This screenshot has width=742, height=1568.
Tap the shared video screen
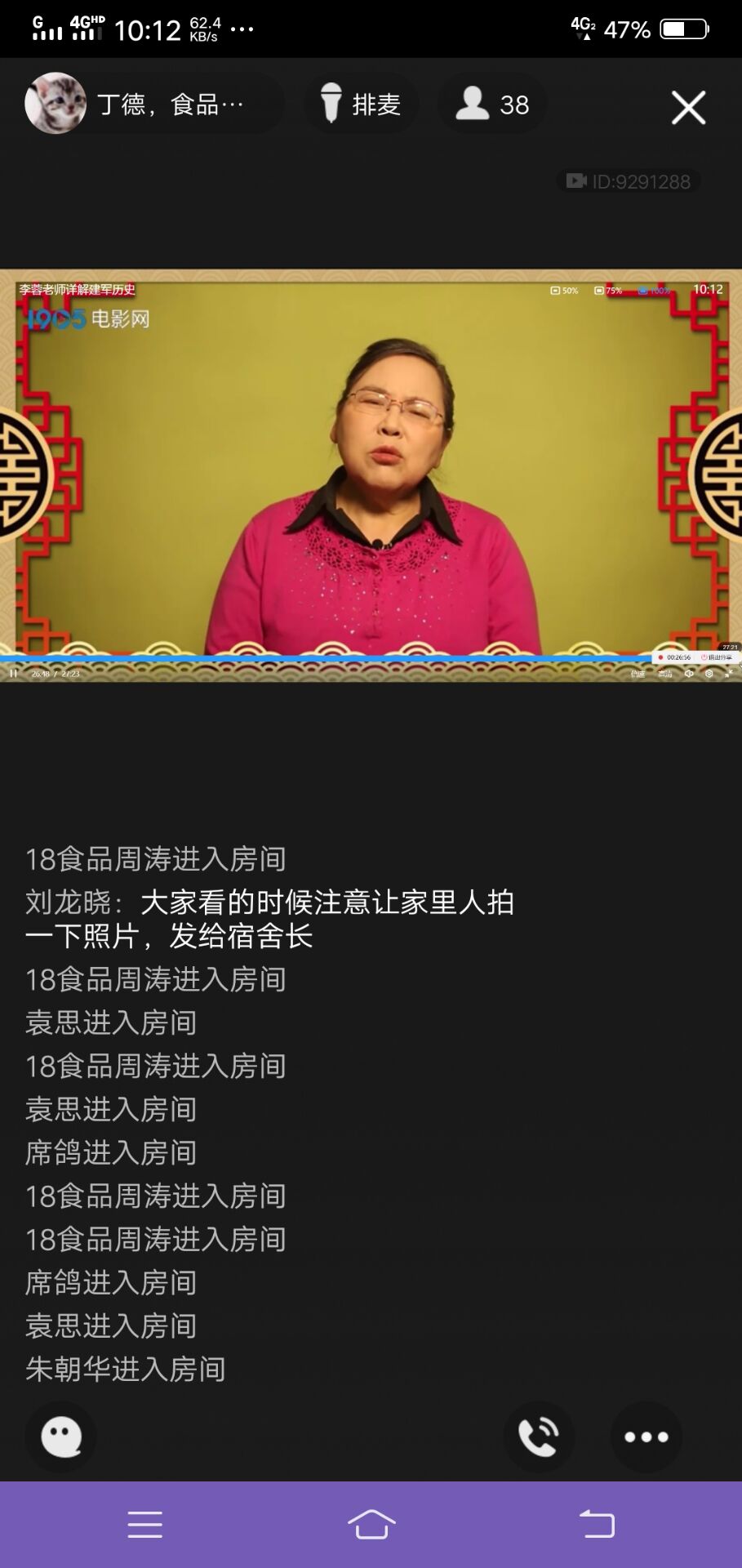(371, 475)
